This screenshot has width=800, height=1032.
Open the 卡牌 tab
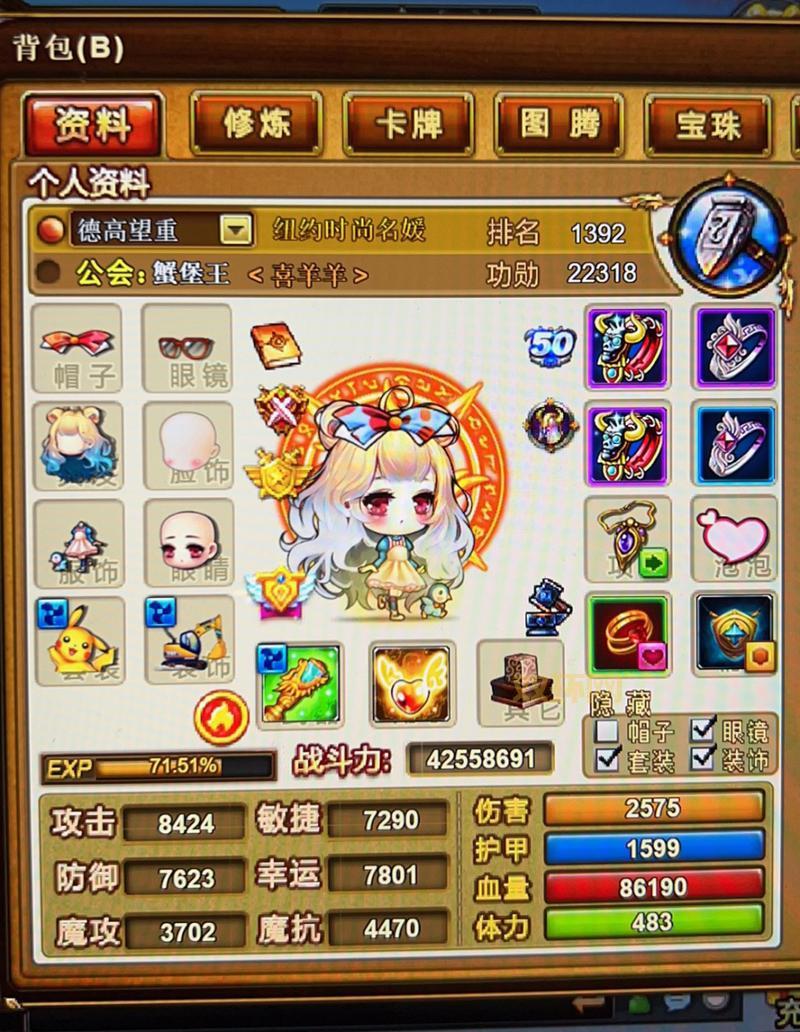[409, 124]
